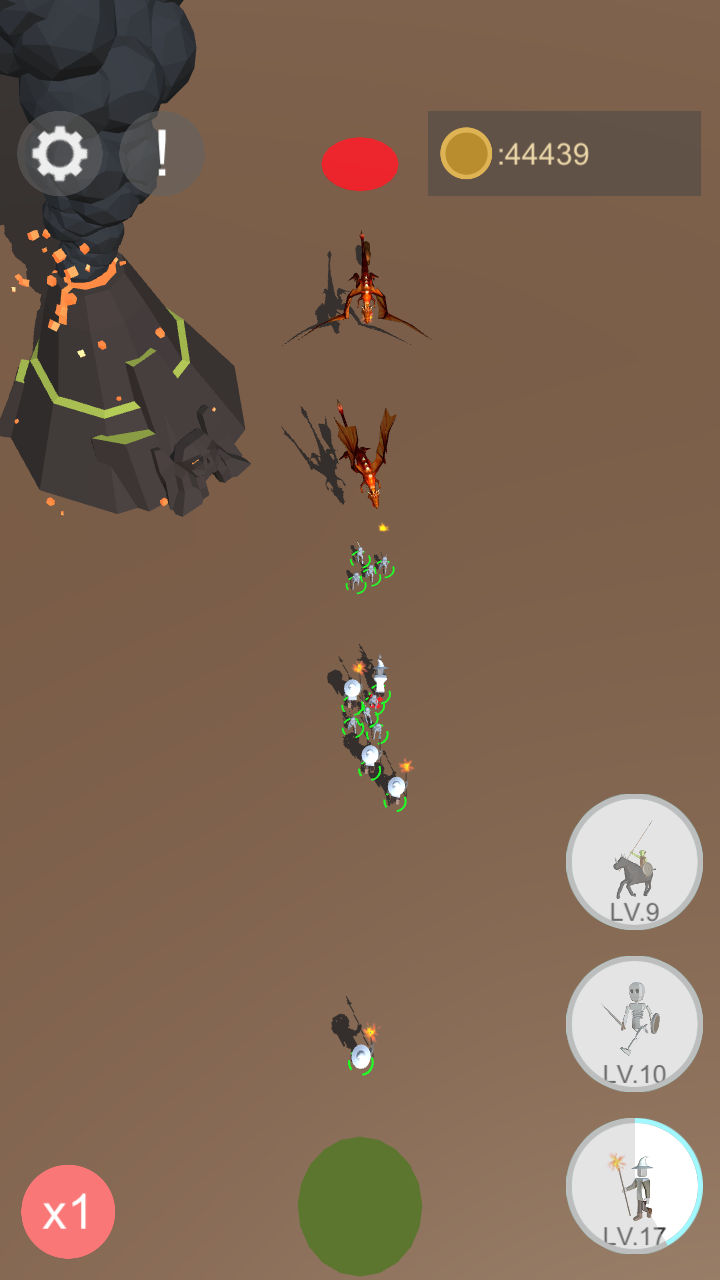Summon the LV.17 wizard unit

[634, 1186]
